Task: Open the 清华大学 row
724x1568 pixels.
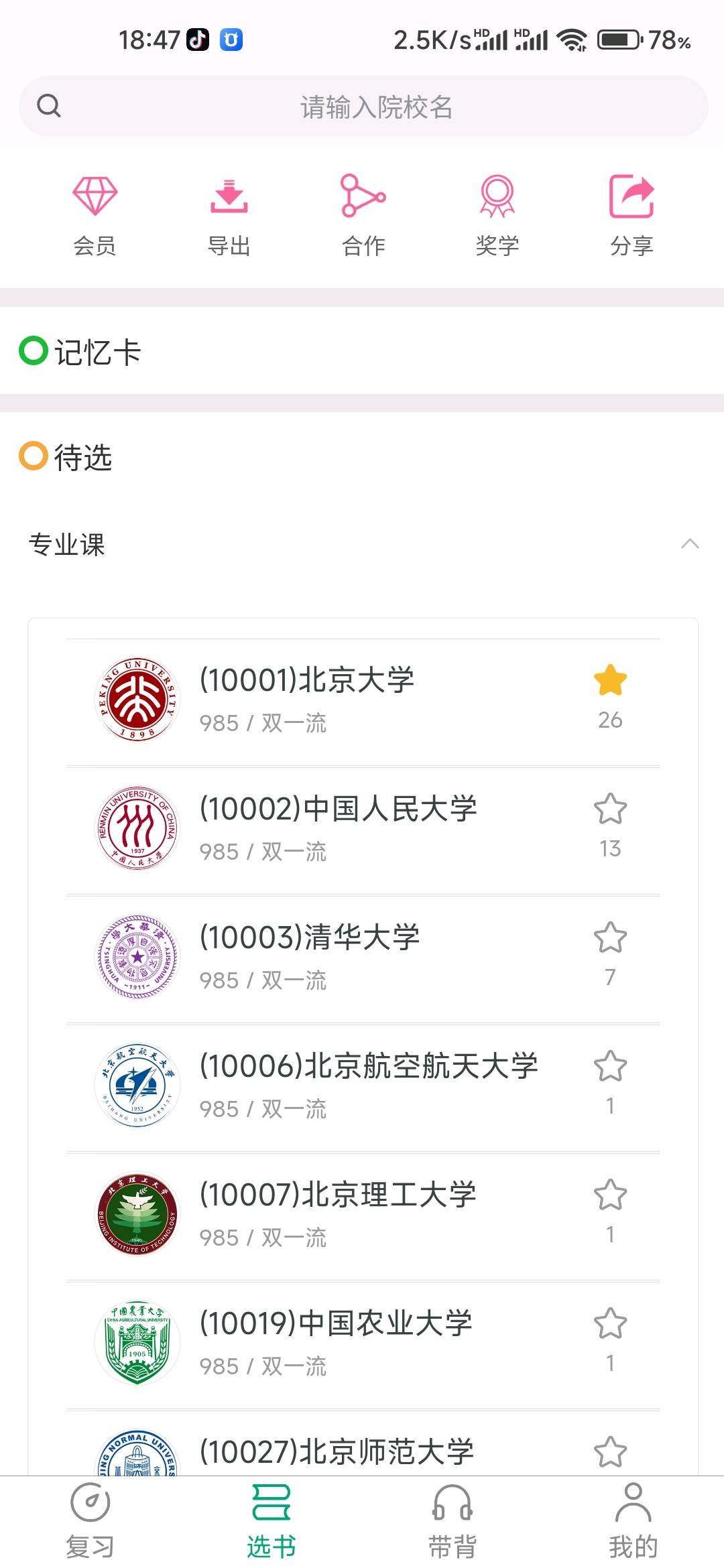Action: click(x=335, y=956)
